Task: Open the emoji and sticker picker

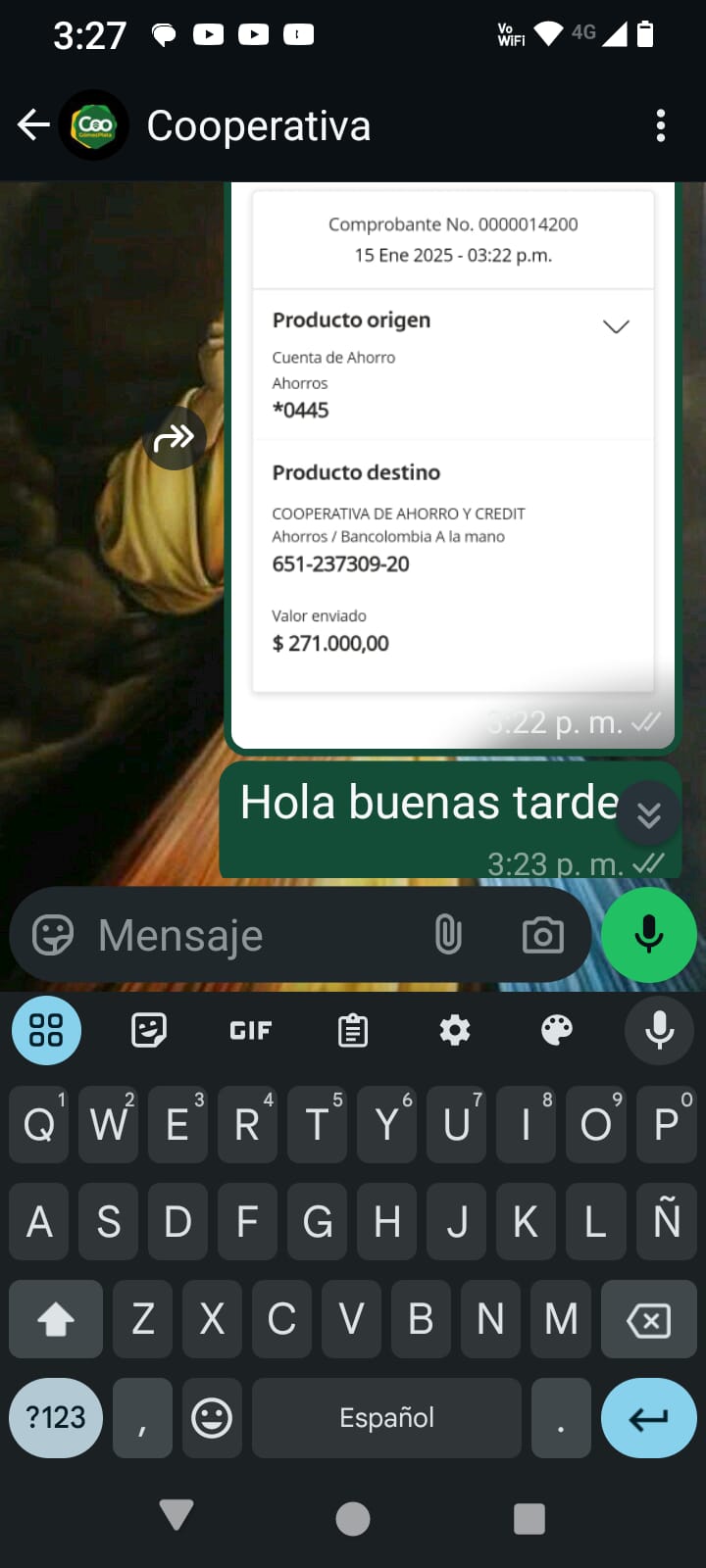Action: 53,935
